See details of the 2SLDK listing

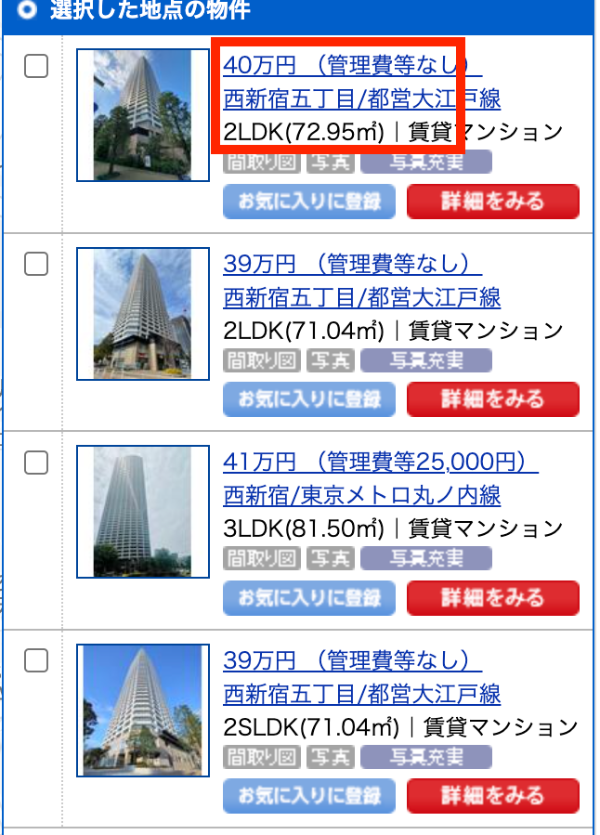(493, 796)
